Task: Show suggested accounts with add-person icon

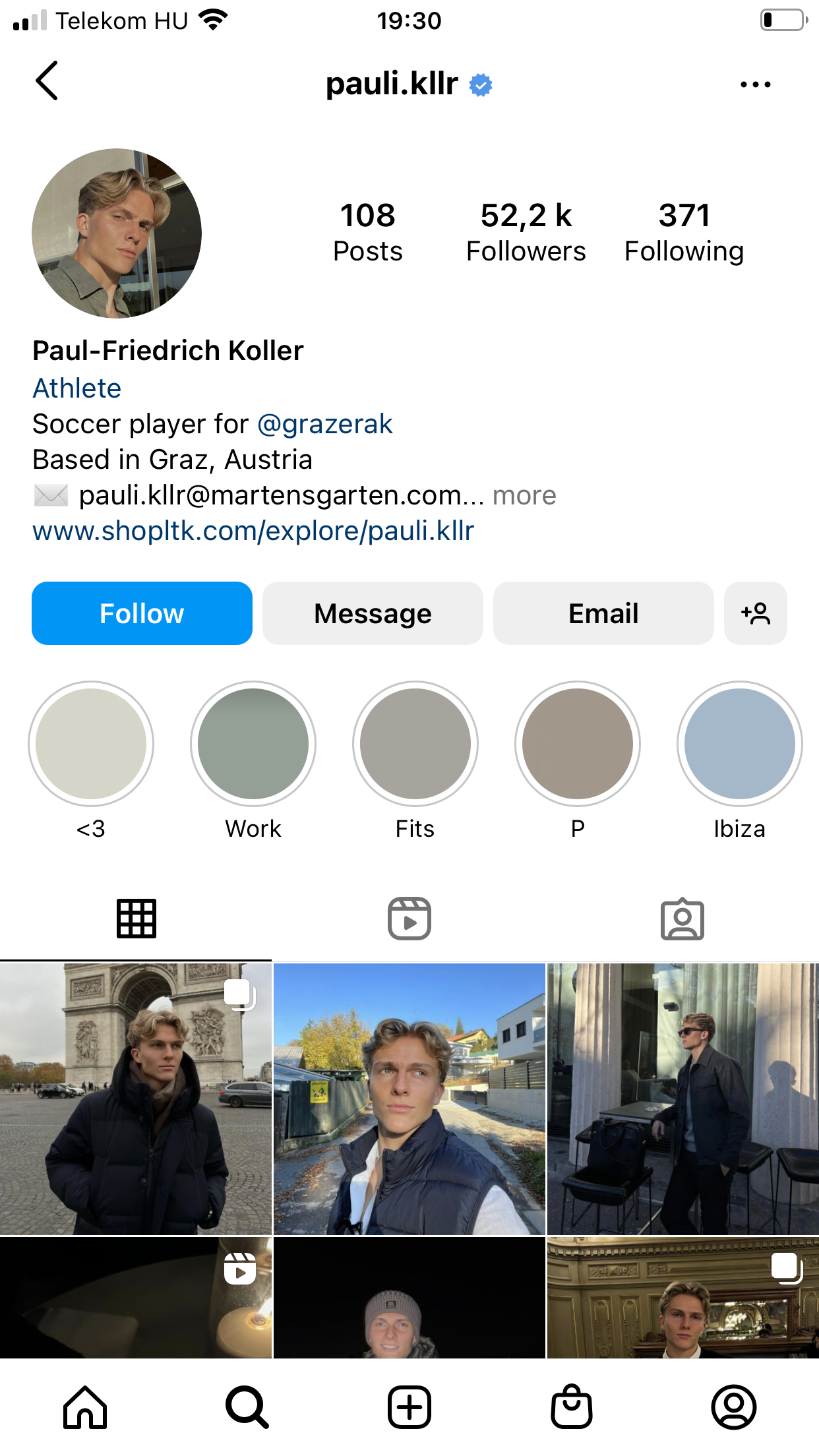Action: pos(755,613)
